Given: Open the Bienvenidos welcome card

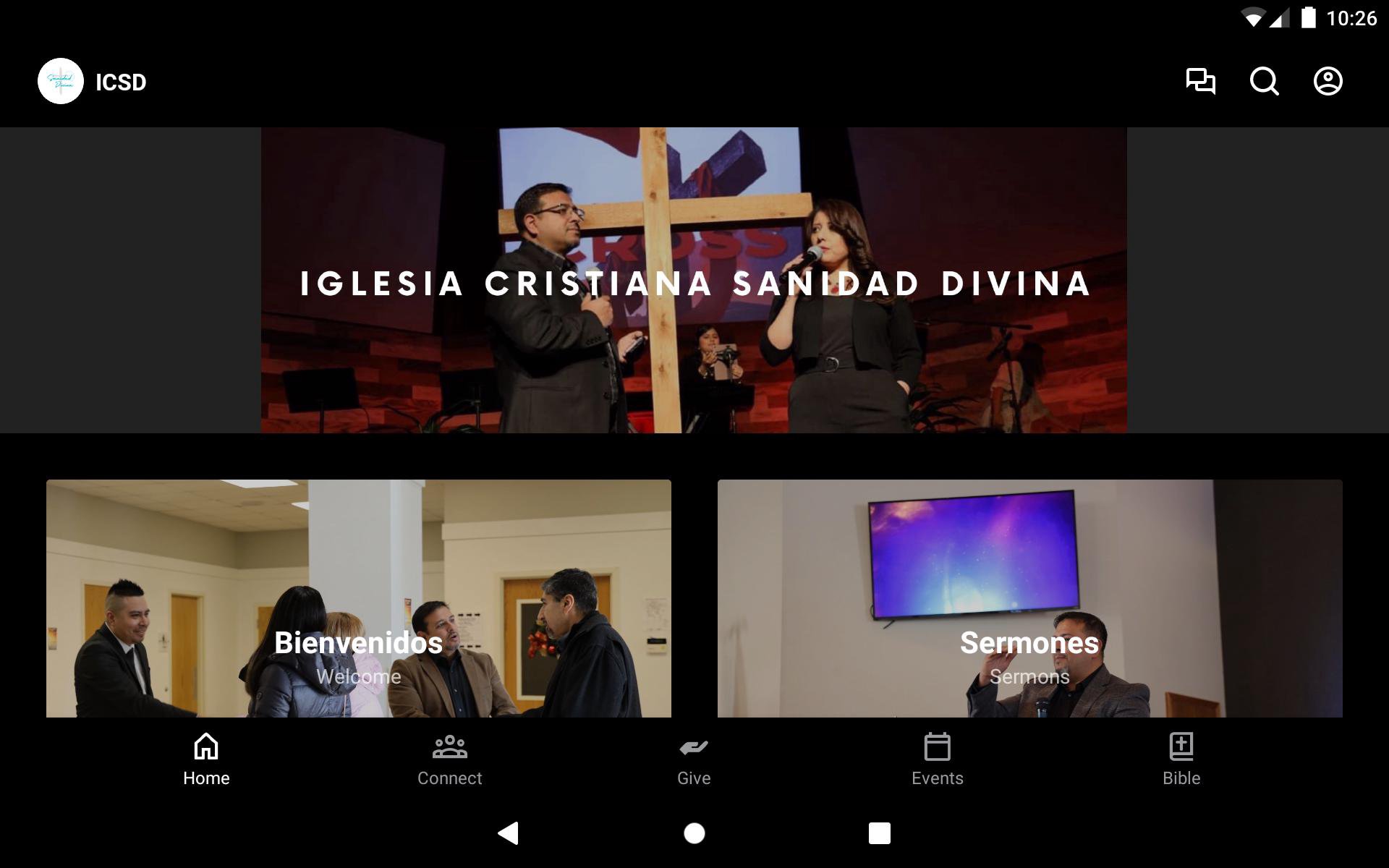Looking at the screenshot, I should (358, 599).
